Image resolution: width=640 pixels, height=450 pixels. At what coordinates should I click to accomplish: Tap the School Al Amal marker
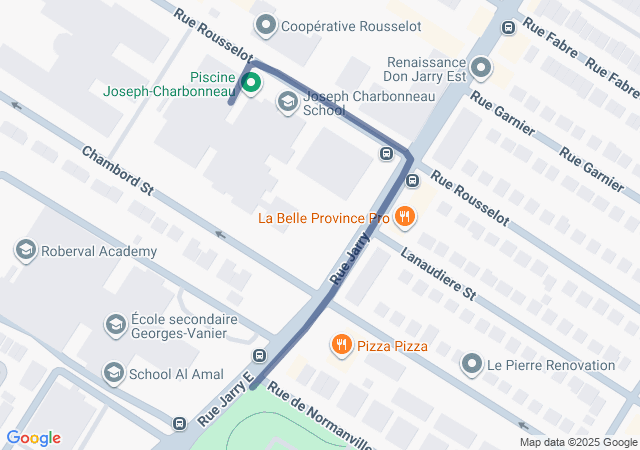[114, 373]
